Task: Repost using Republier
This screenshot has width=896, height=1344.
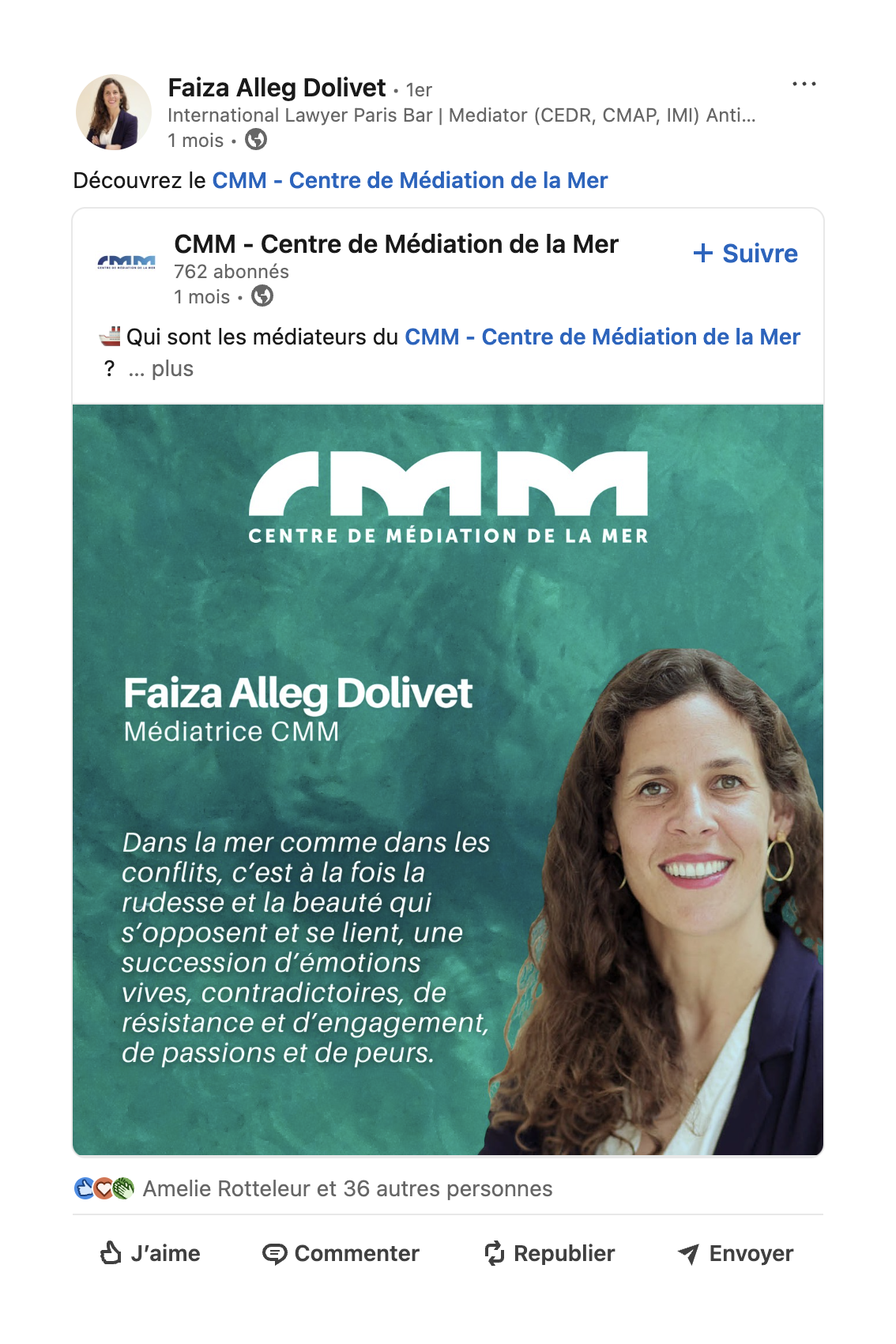Action: pyautogui.click(x=549, y=1253)
